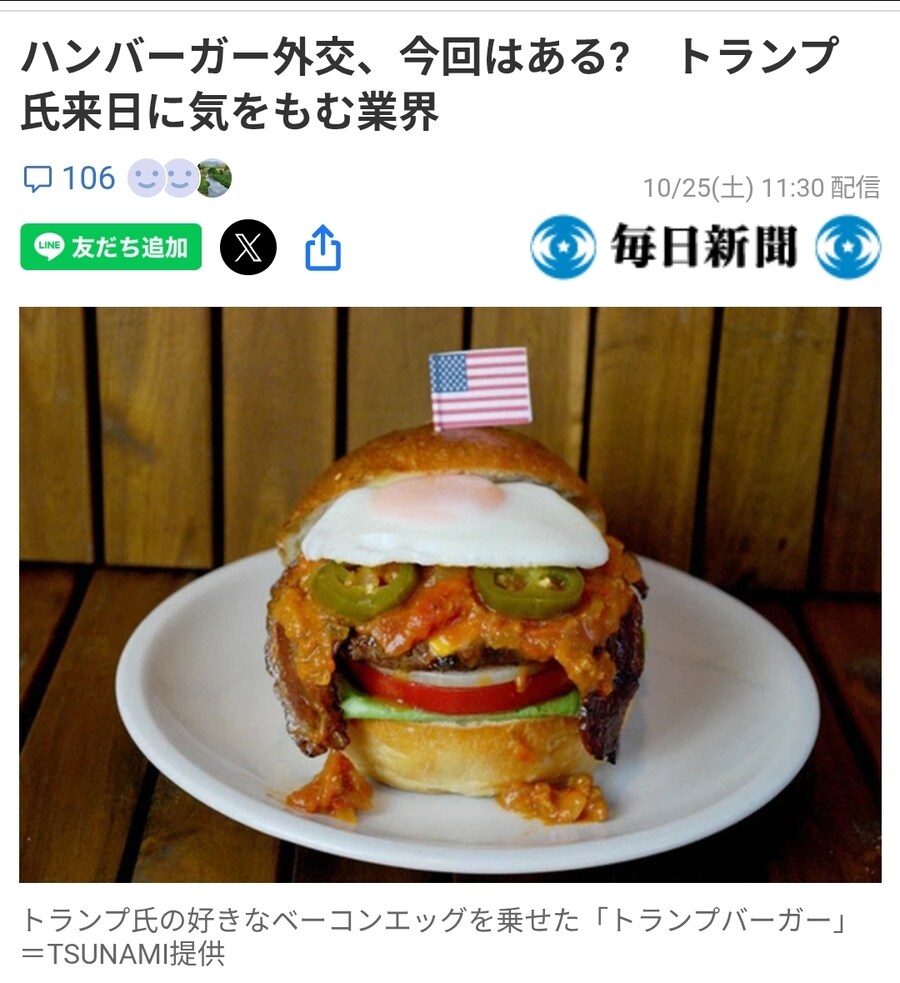The height and width of the screenshot is (983, 900).
Task: Open the share sheet icon
Action: point(323,248)
